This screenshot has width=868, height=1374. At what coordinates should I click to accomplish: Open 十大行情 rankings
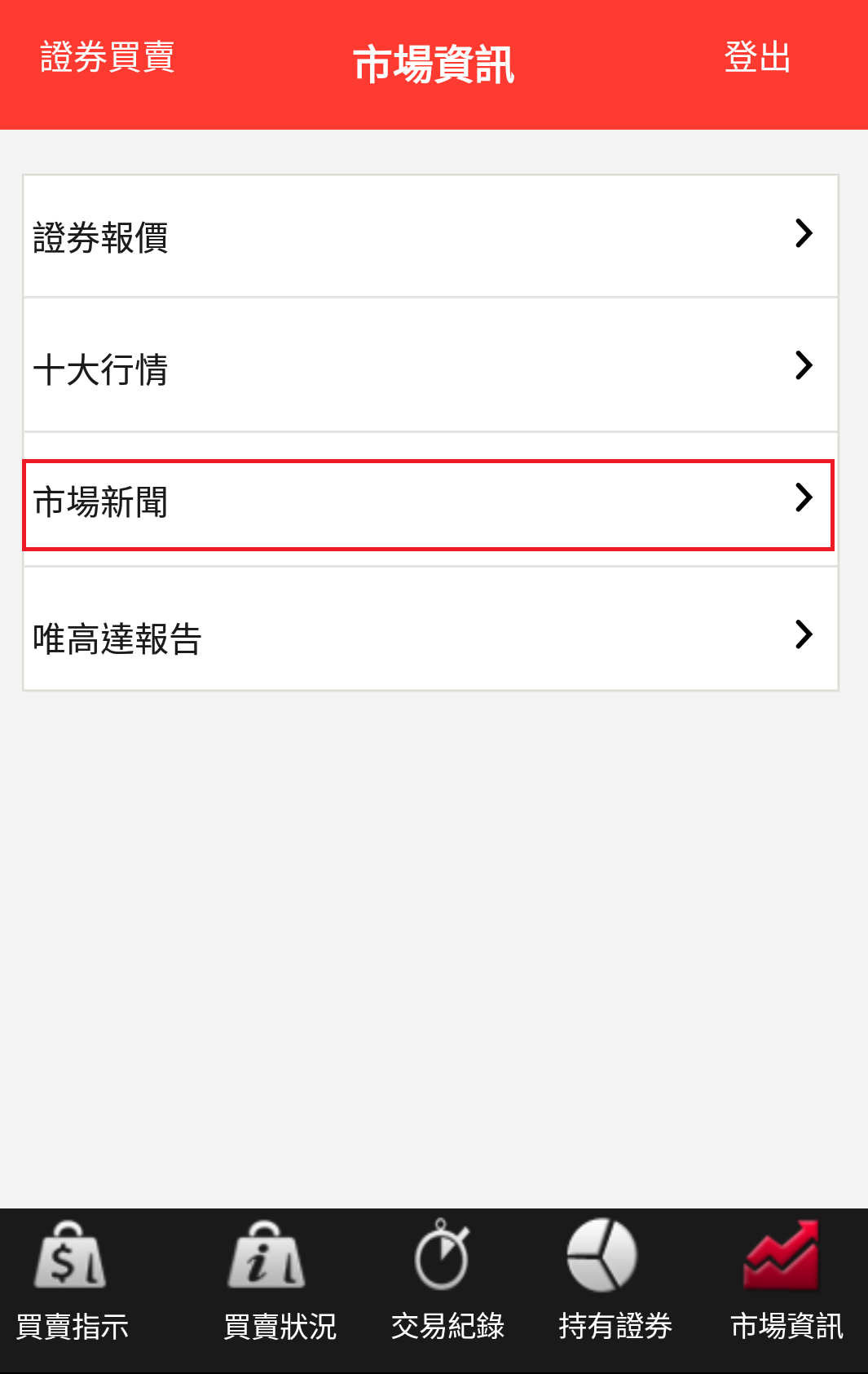click(x=430, y=367)
